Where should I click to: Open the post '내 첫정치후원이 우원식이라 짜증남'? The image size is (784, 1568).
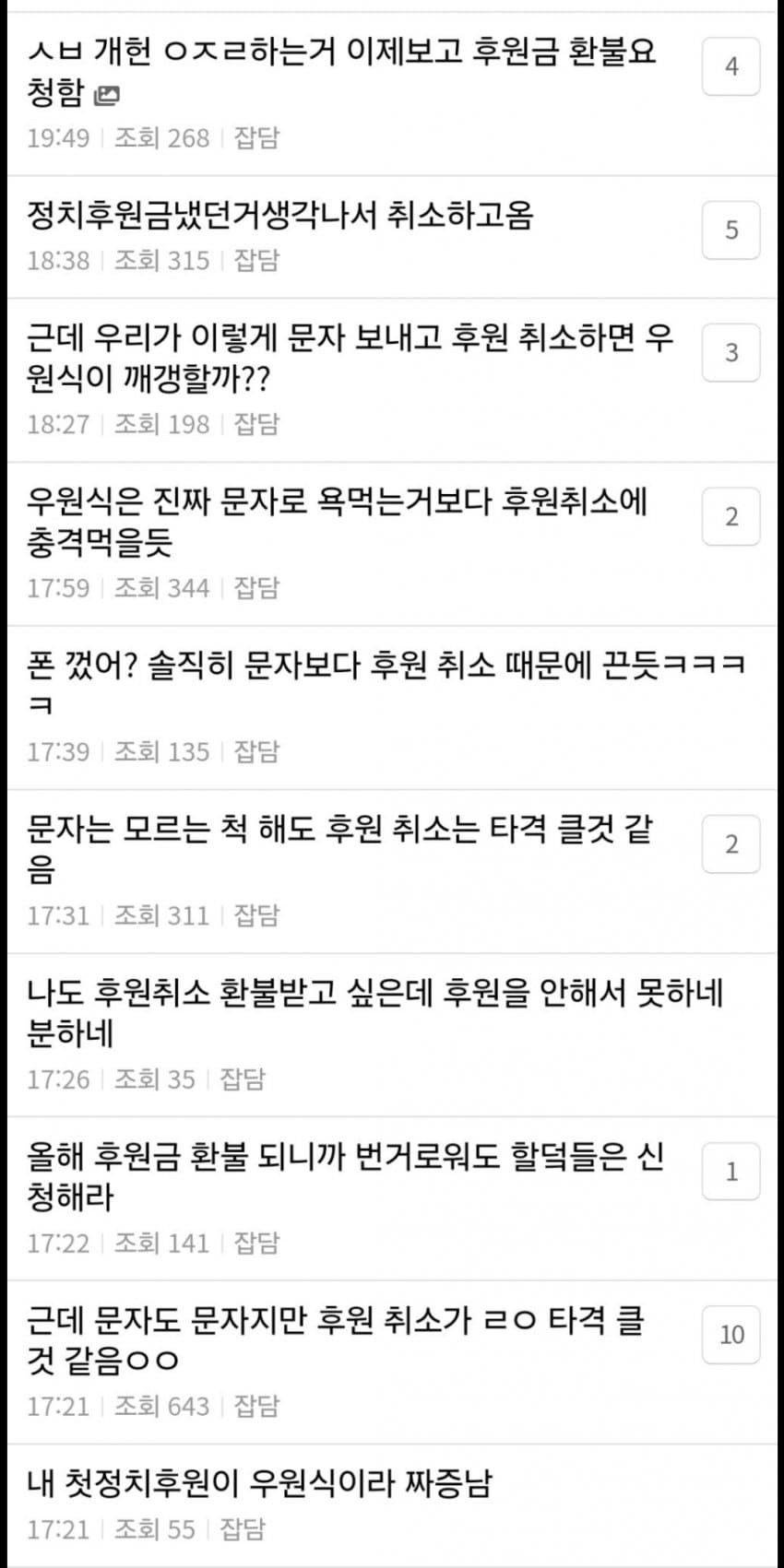[260, 1484]
